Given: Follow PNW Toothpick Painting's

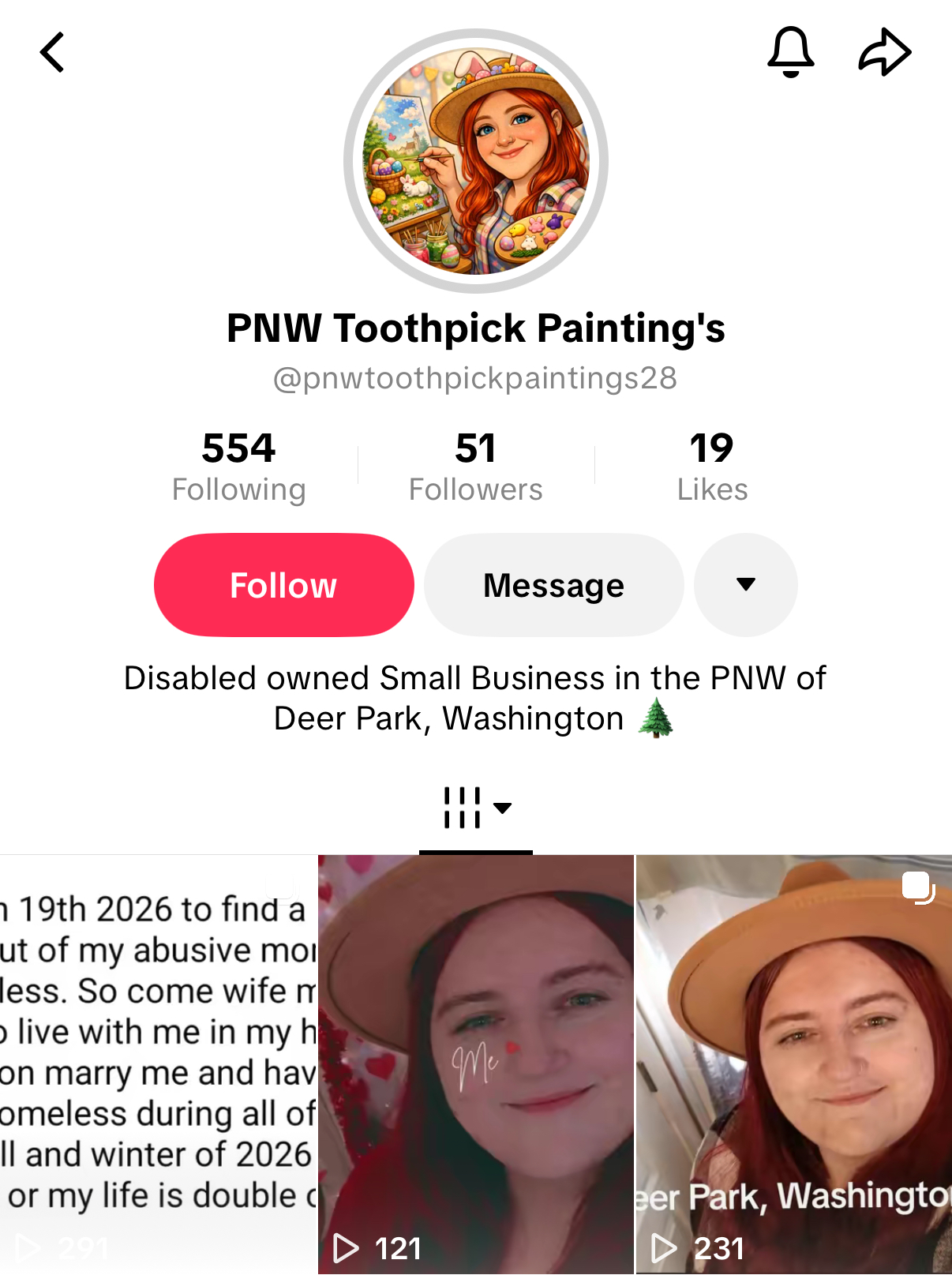Looking at the screenshot, I should click(283, 585).
